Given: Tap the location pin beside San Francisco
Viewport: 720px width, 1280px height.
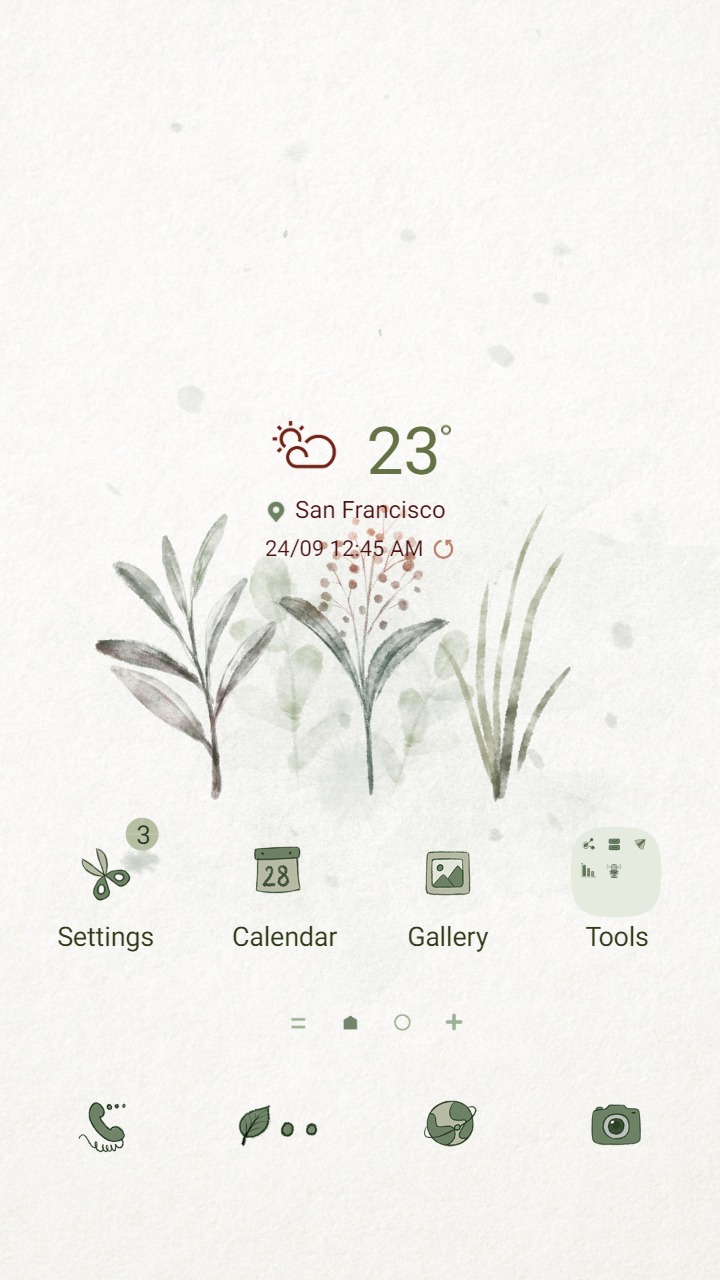Looking at the screenshot, I should click(x=277, y=510).
